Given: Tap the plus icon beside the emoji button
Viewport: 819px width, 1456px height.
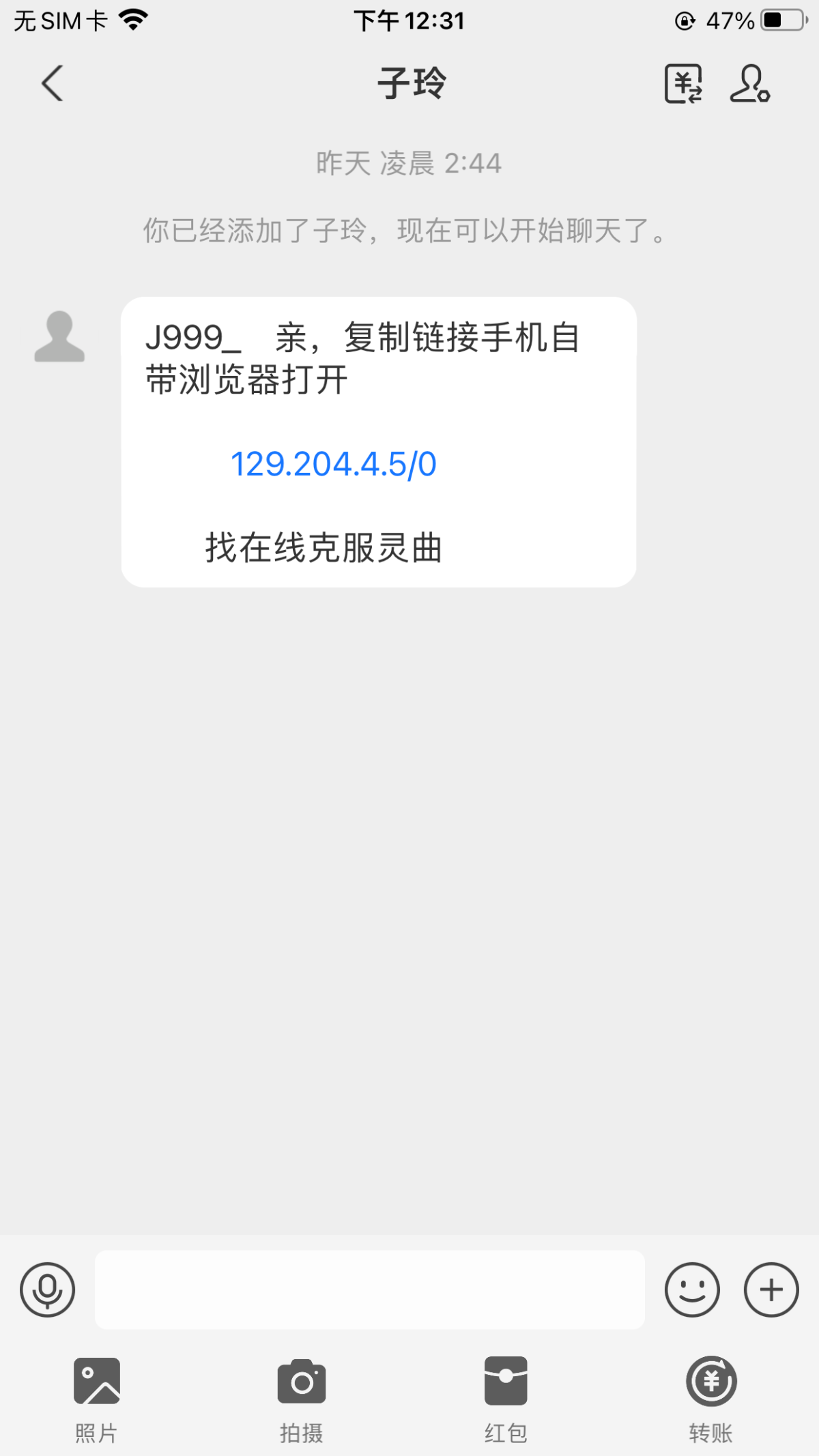Looking at the screenshot, I should pos(771,1290).
